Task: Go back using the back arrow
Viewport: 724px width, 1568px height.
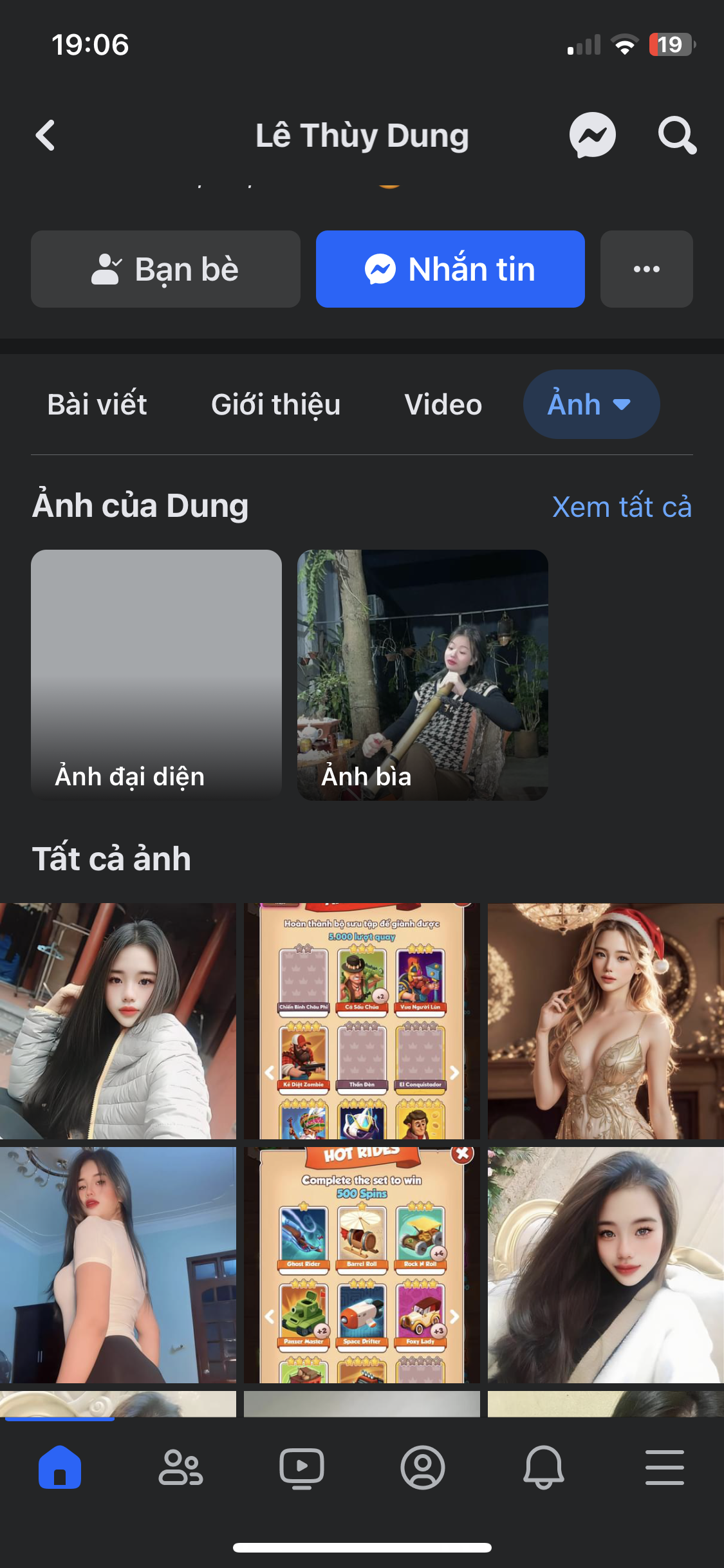Action: click(x=44, y=135)
